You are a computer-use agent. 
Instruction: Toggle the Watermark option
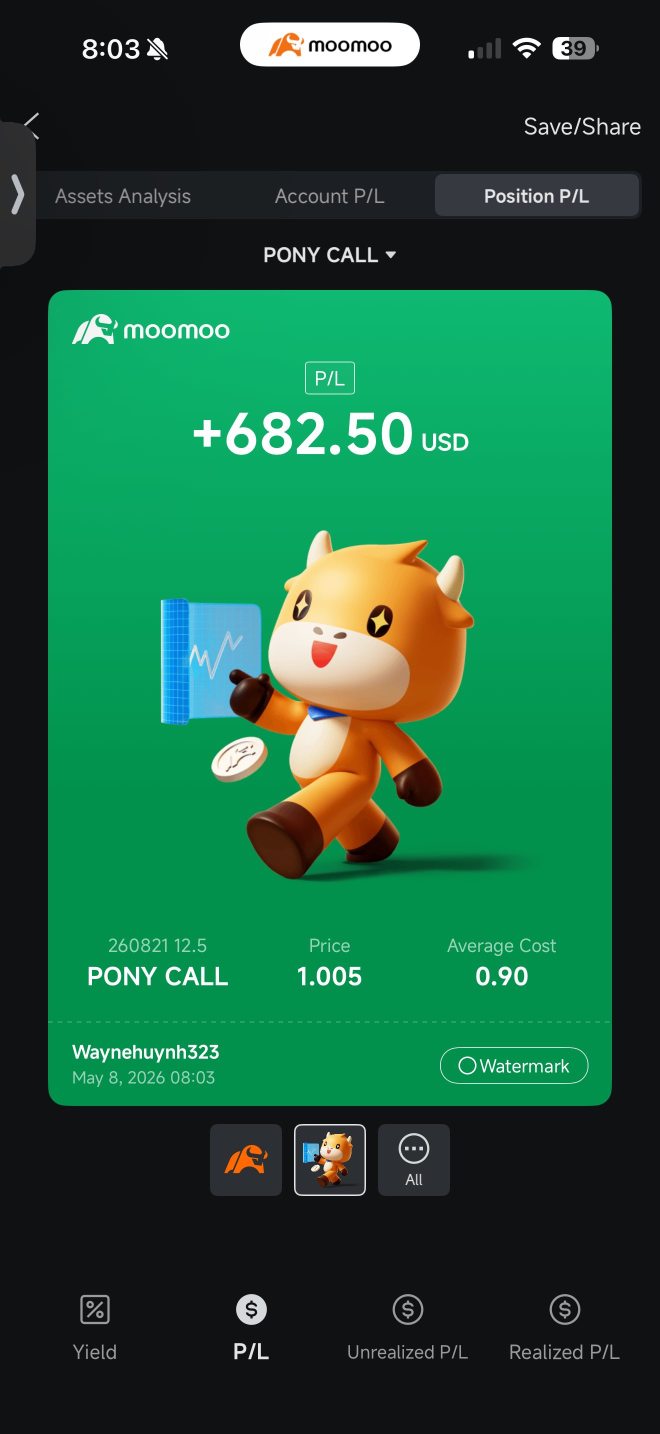coord(514,1066)
